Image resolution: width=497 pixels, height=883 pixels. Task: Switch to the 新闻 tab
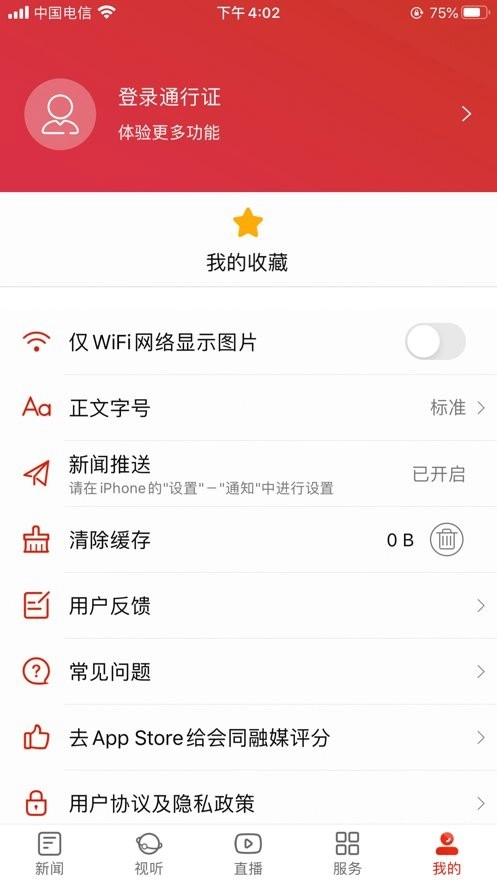pos(50,854)
